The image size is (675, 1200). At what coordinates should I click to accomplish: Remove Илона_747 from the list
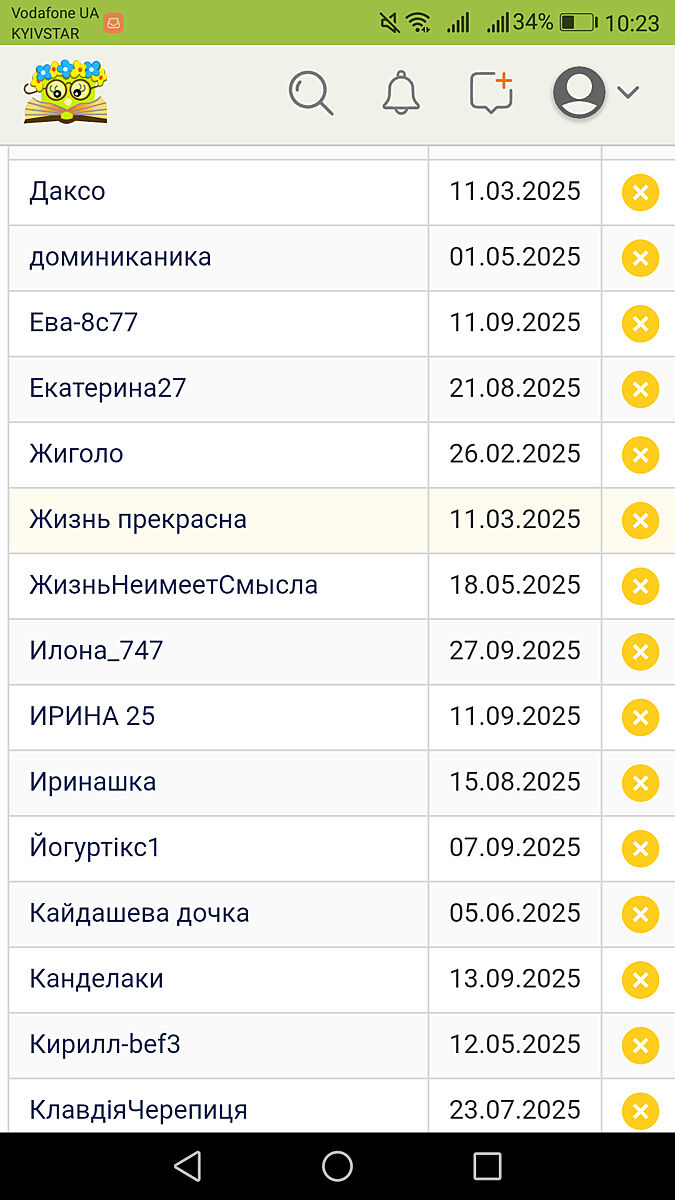(x=640, y=652)
